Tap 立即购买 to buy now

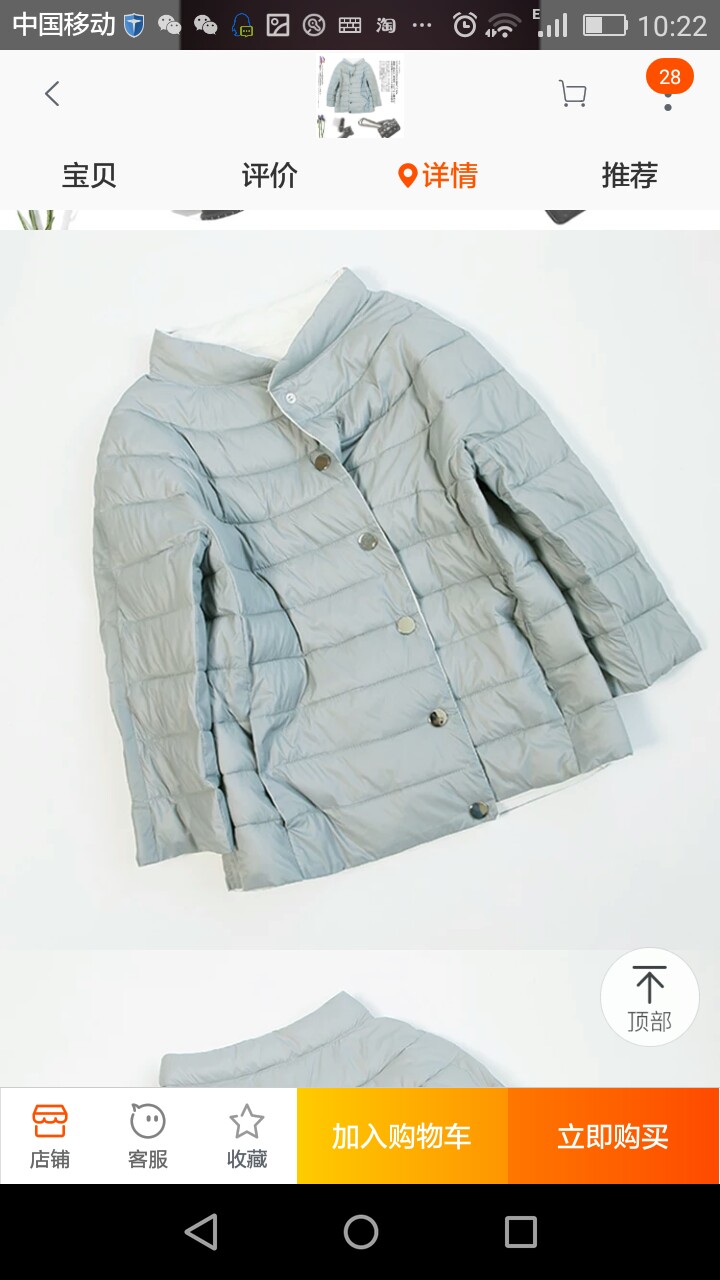click(614, 1136)
